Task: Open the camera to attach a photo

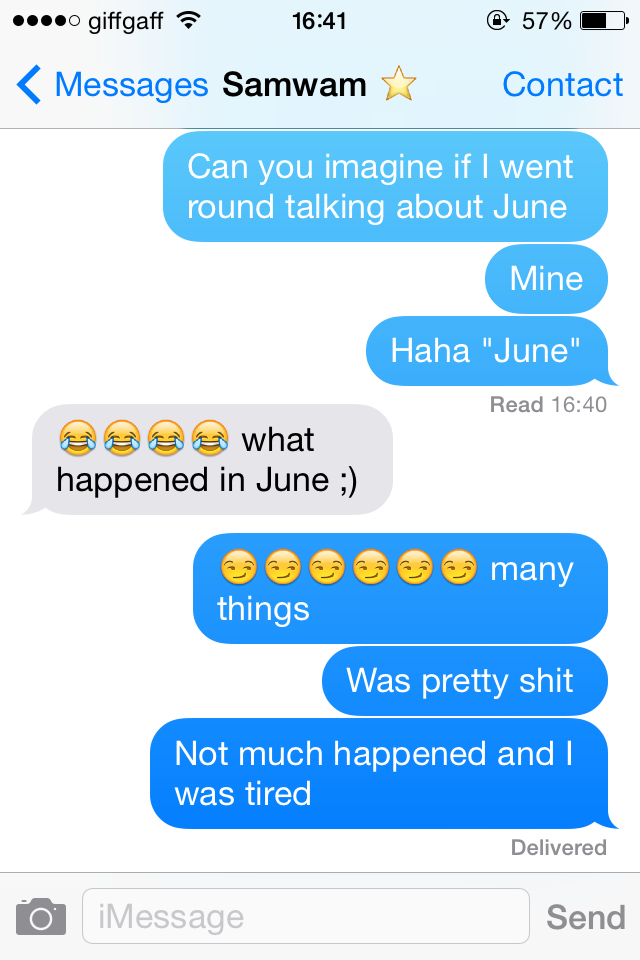Action: [x=41, y=916]
